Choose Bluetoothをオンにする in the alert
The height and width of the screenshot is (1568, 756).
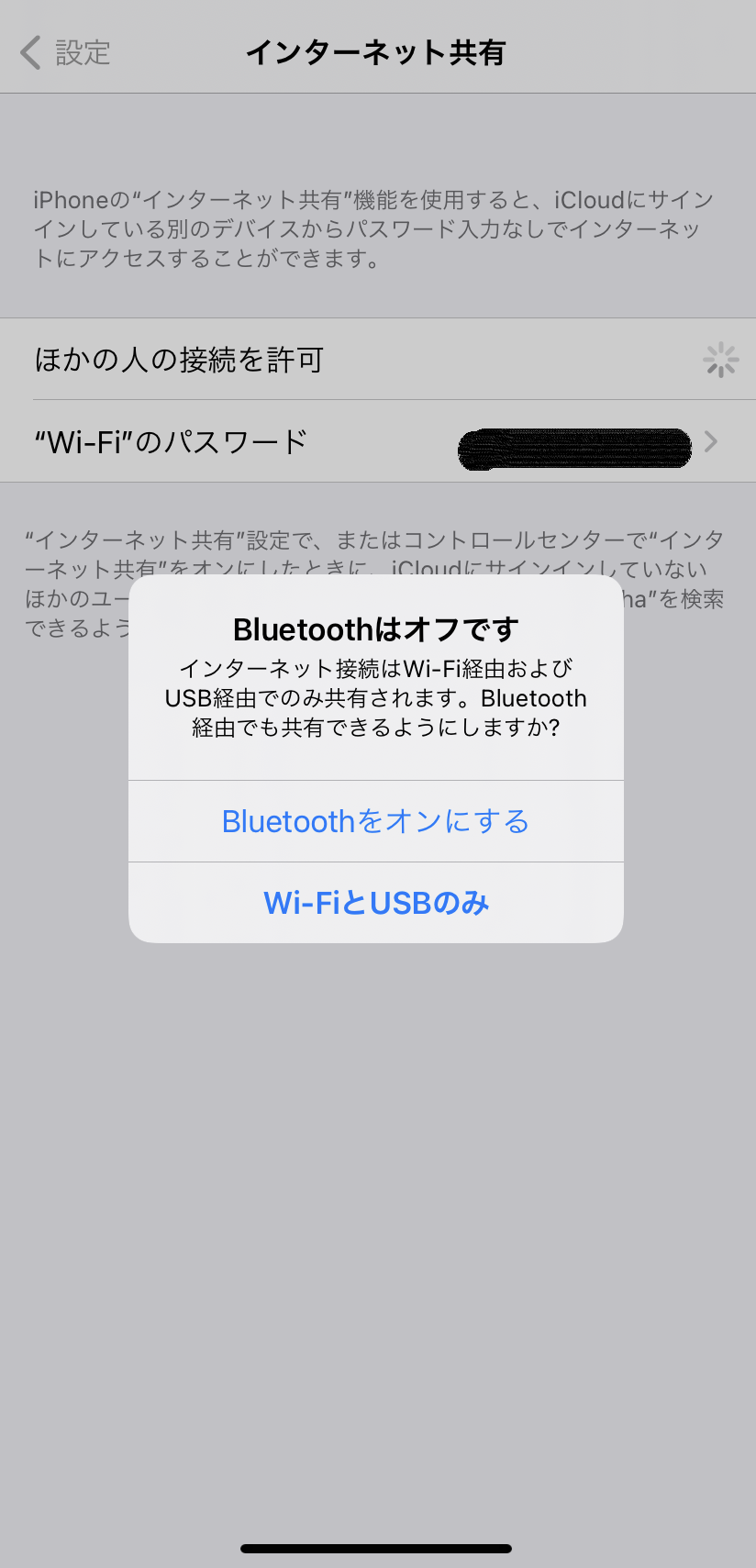(x=376, y=821)
